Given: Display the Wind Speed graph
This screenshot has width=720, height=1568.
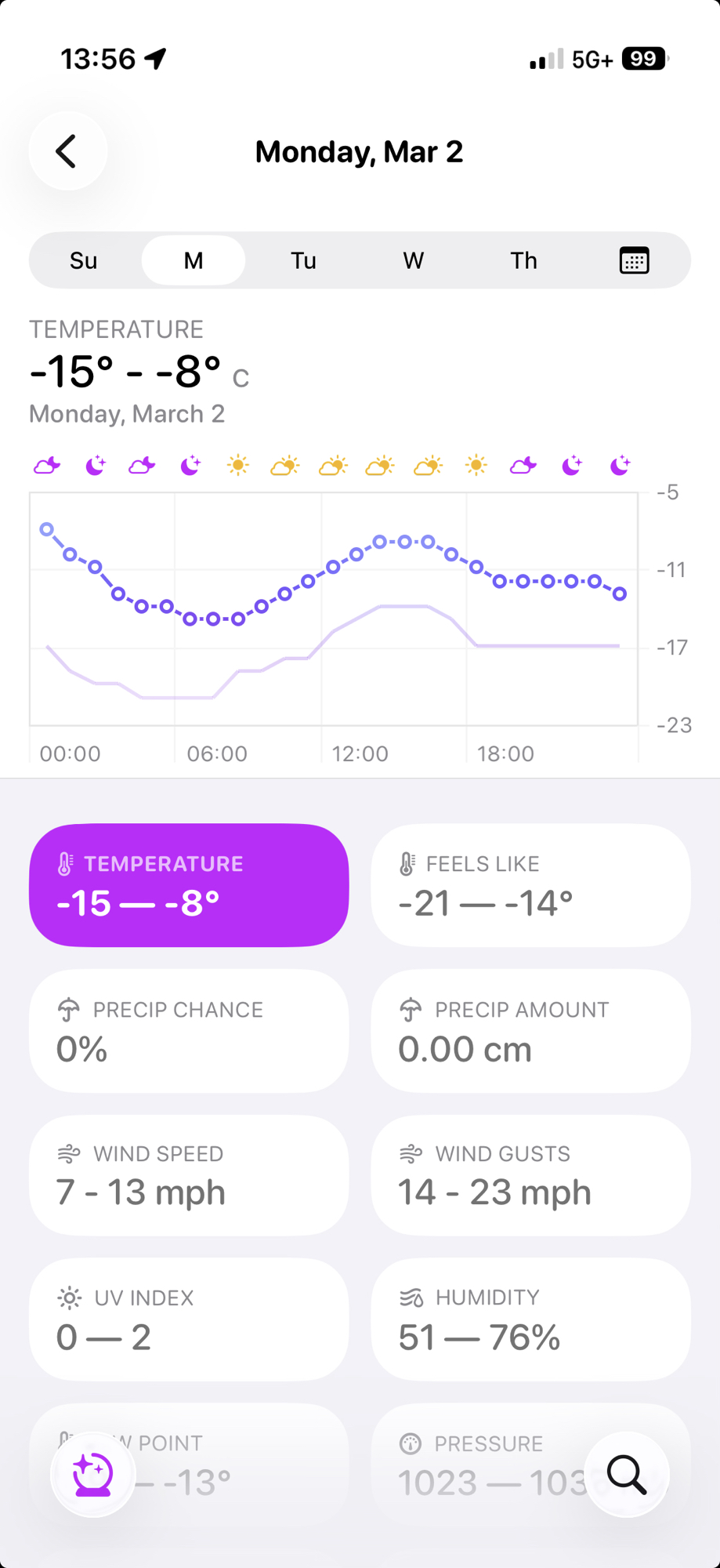Looking at the screenshot, I should 189,1175.
